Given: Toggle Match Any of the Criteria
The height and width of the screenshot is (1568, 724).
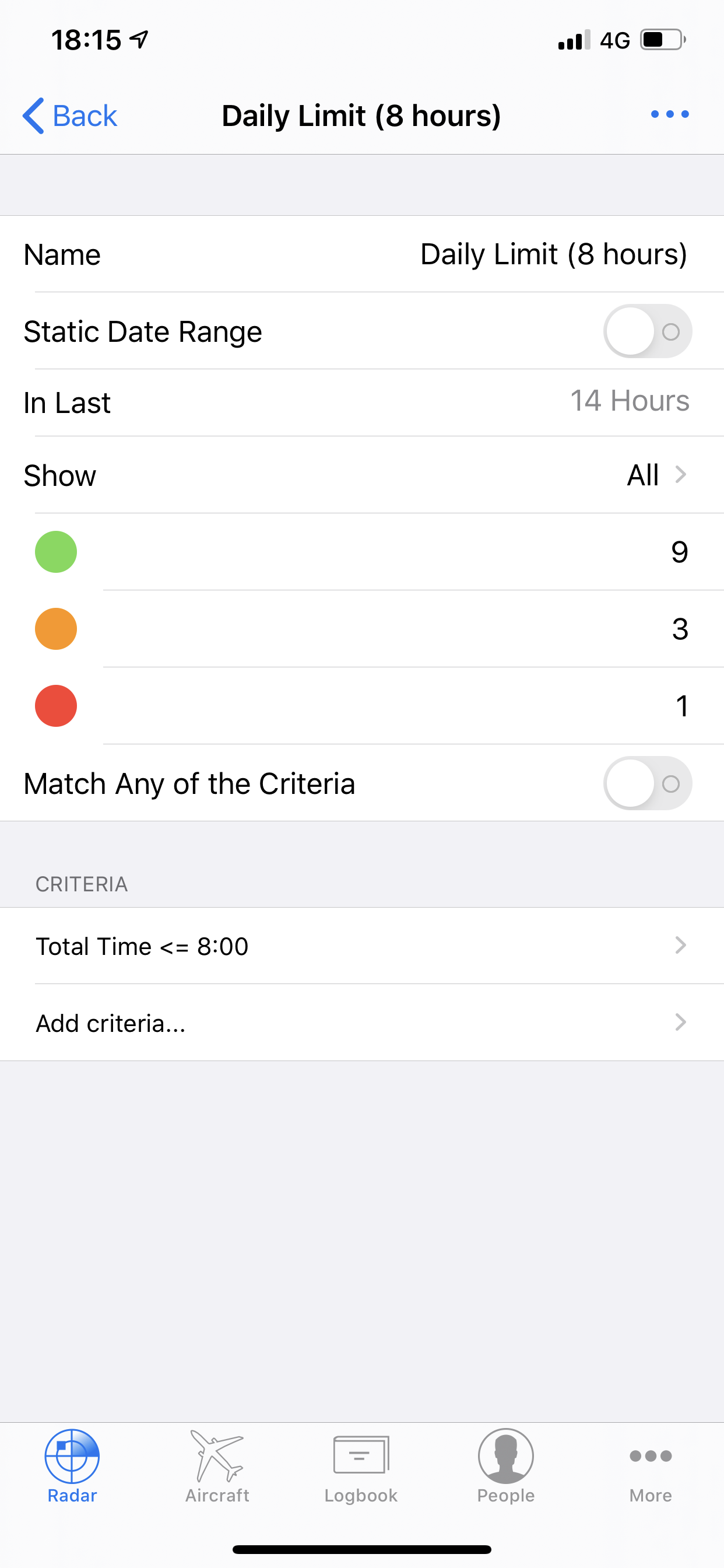Looking at the screenshot, I should (x=647, y=783).
